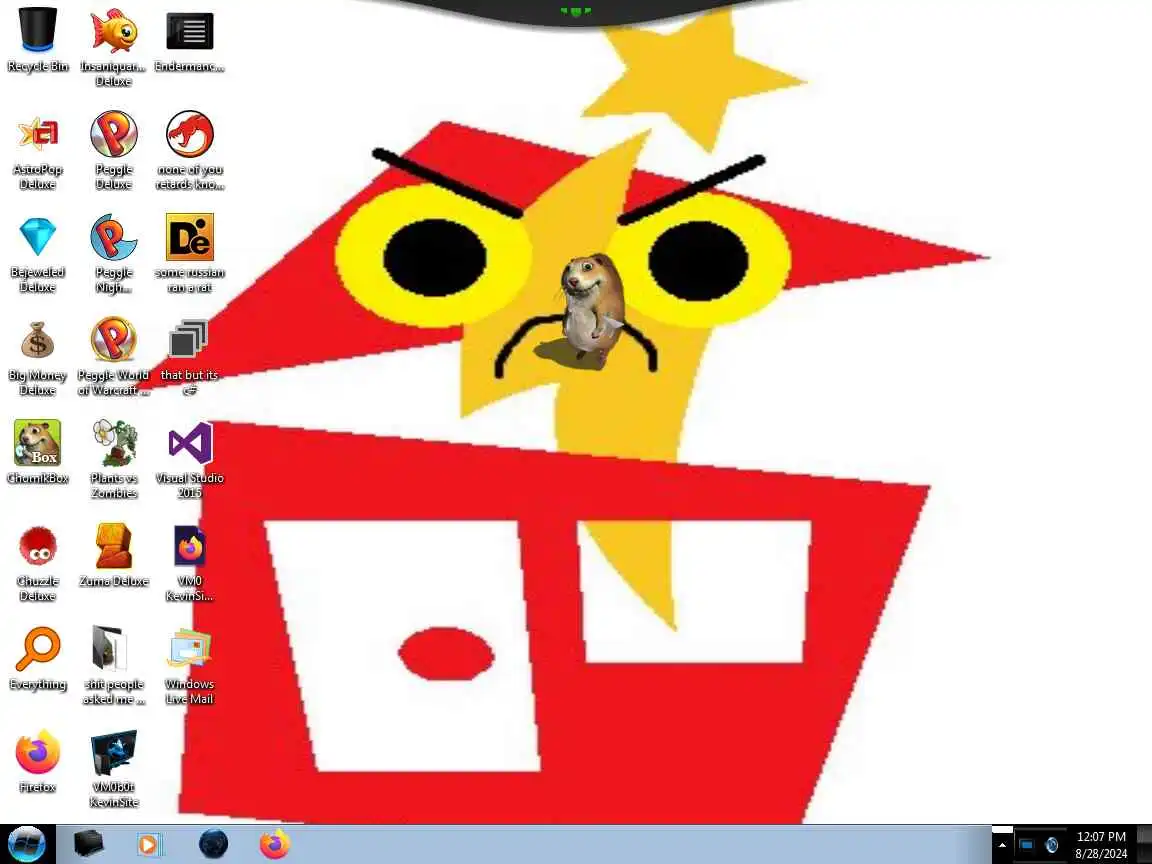Launch Visual Studio 2015

[x=190, y=444]
